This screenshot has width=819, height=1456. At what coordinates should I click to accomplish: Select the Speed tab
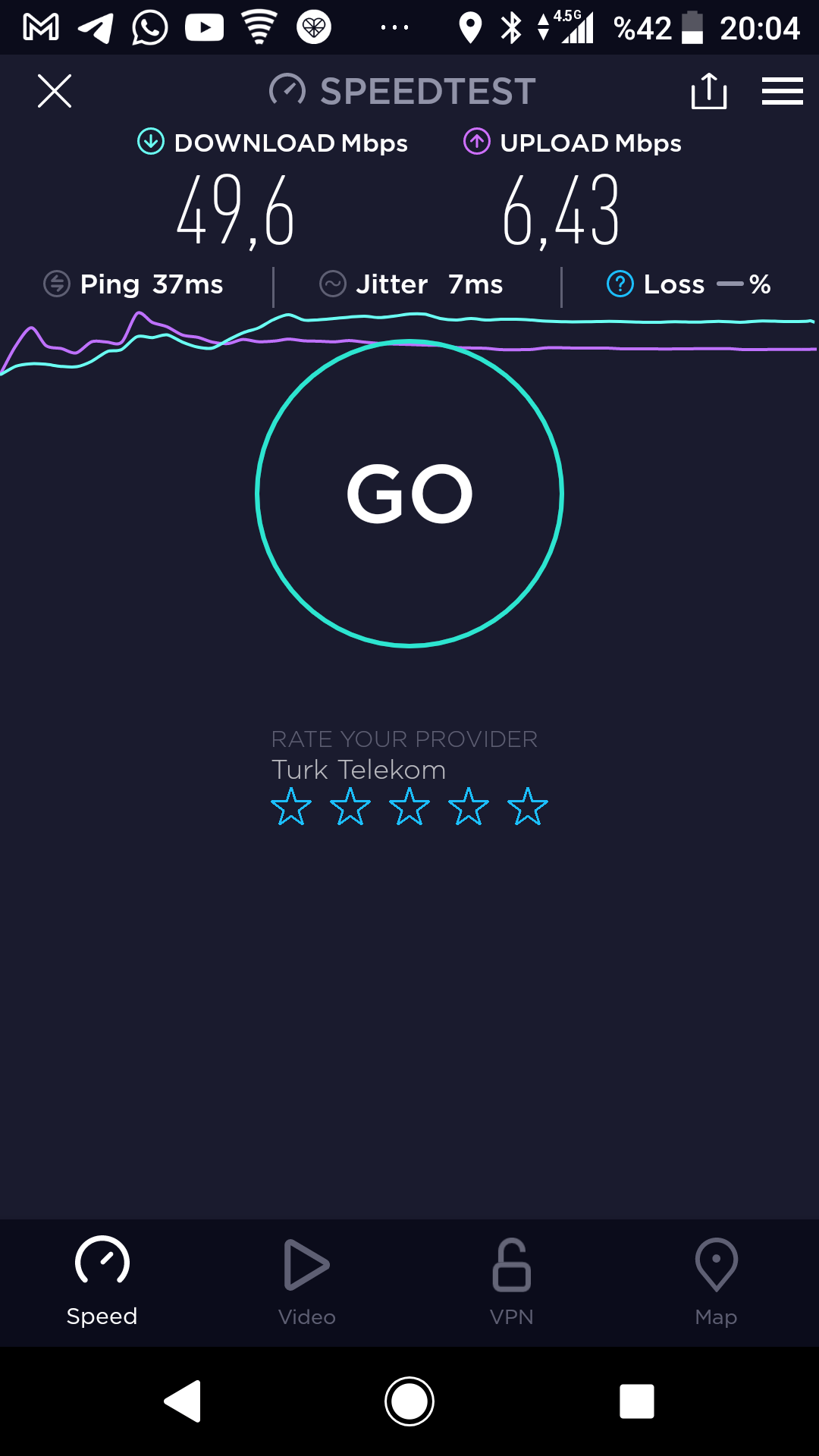click(x=102, y=1282)
